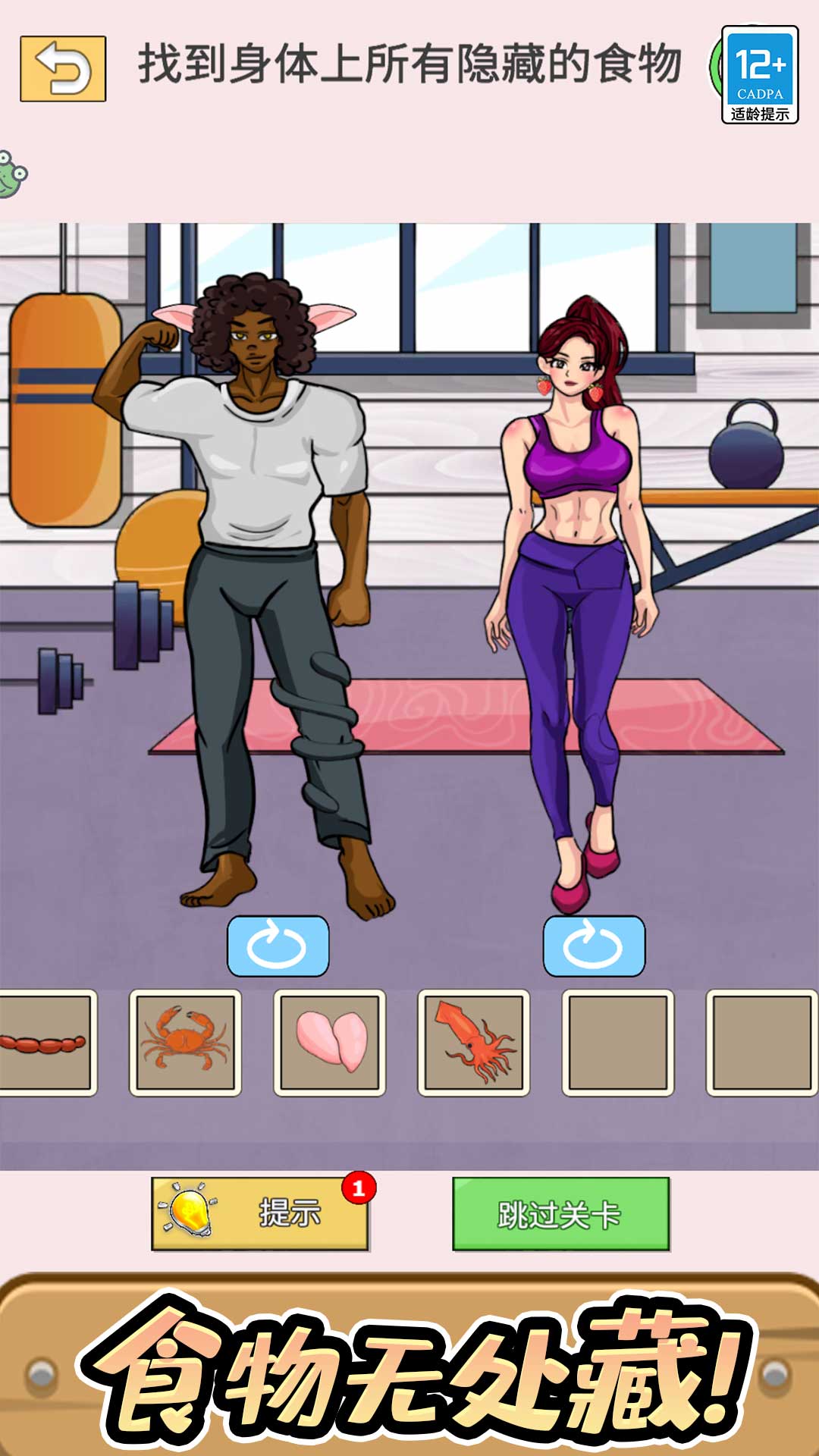819x1456 pixels.
Task: Select the squid item slot
Action: pos(474,1042)
